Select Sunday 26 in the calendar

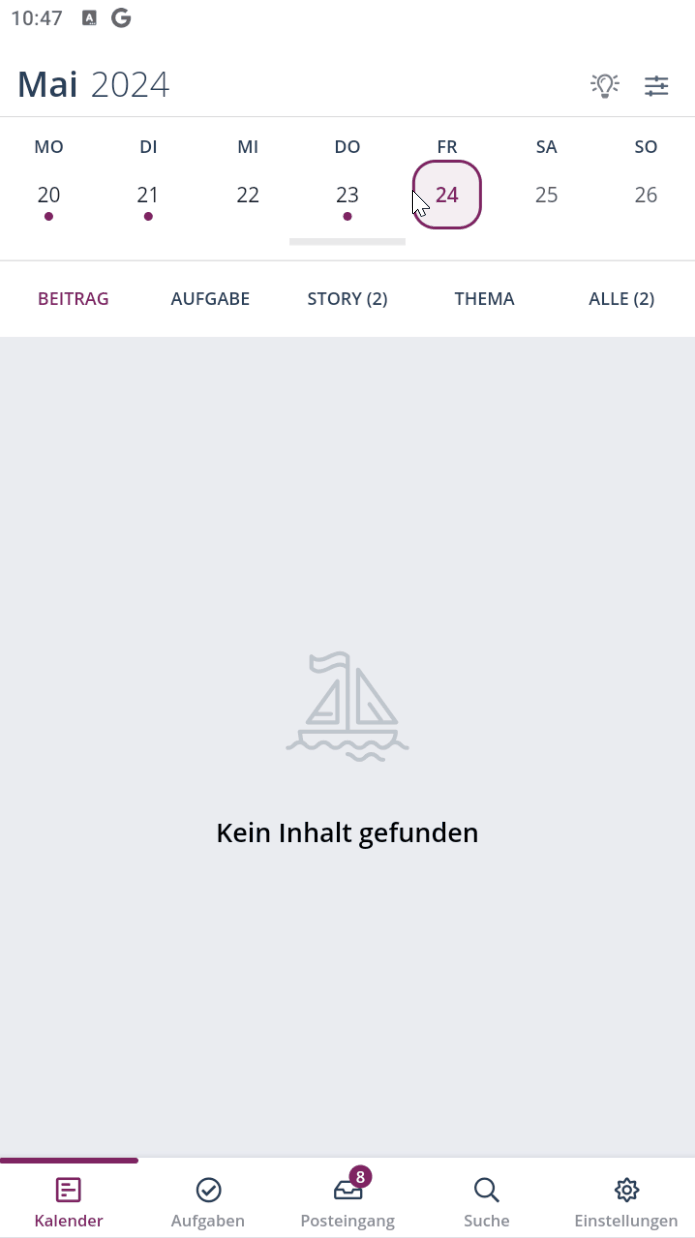click(646, 195)
